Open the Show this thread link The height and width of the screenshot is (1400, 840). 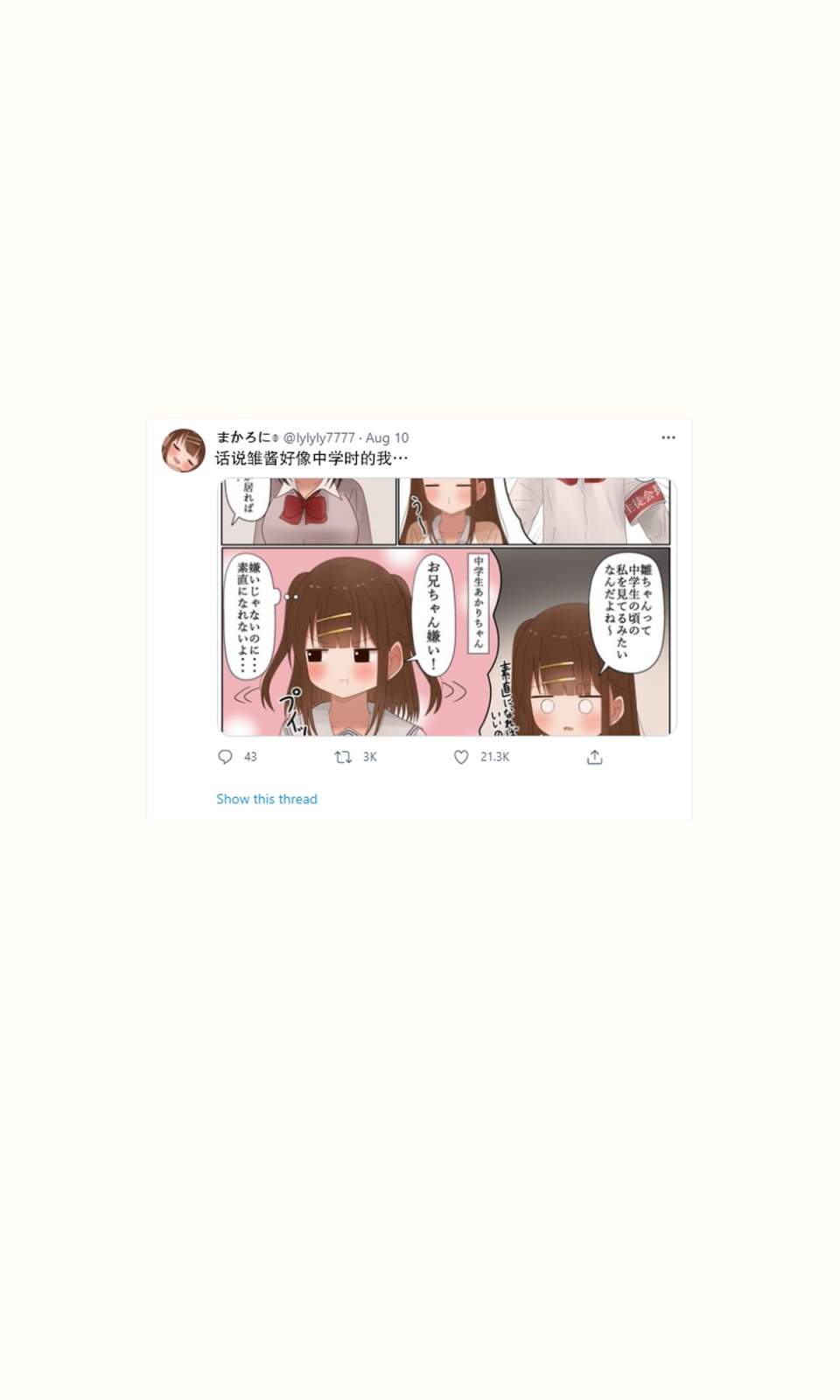(267, 799)
